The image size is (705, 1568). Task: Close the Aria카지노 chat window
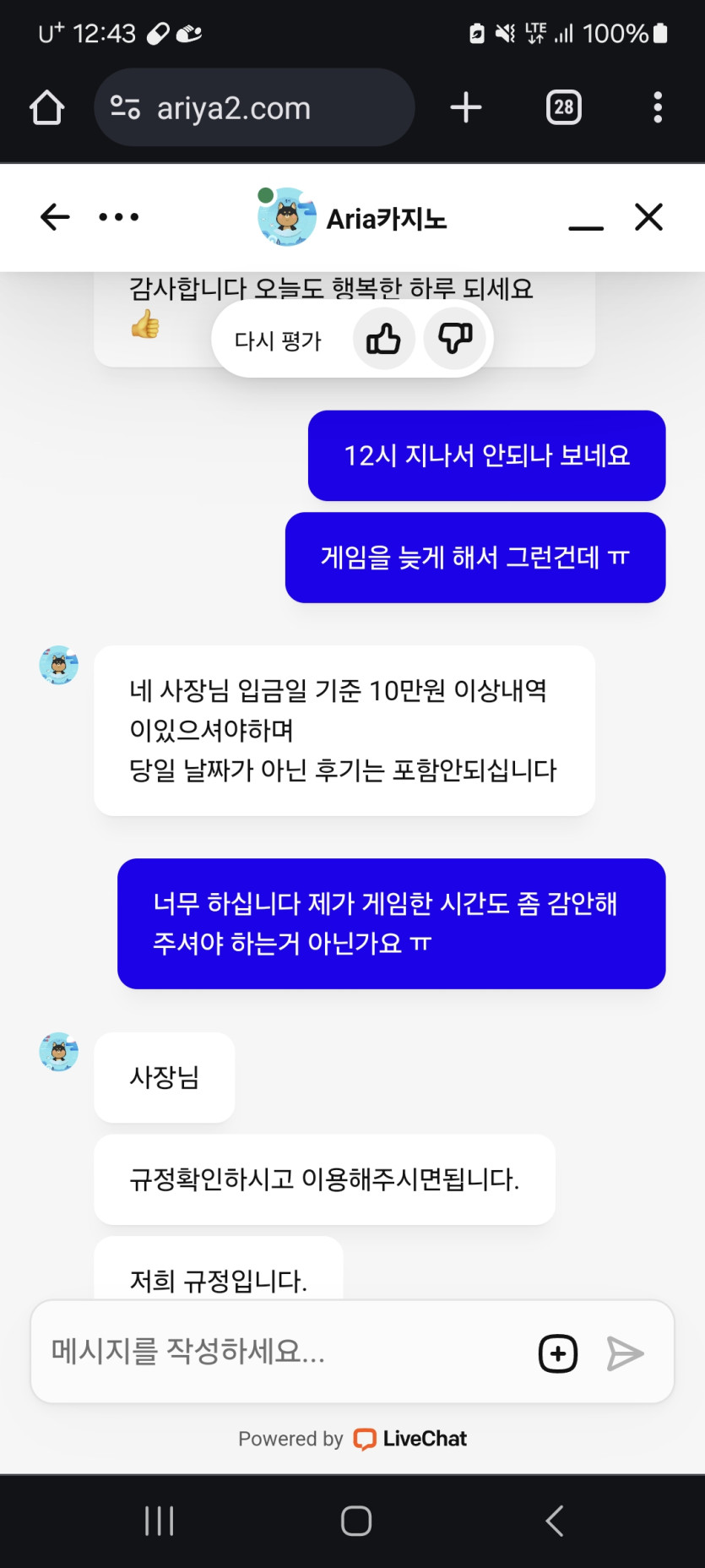tap(648, 217)
